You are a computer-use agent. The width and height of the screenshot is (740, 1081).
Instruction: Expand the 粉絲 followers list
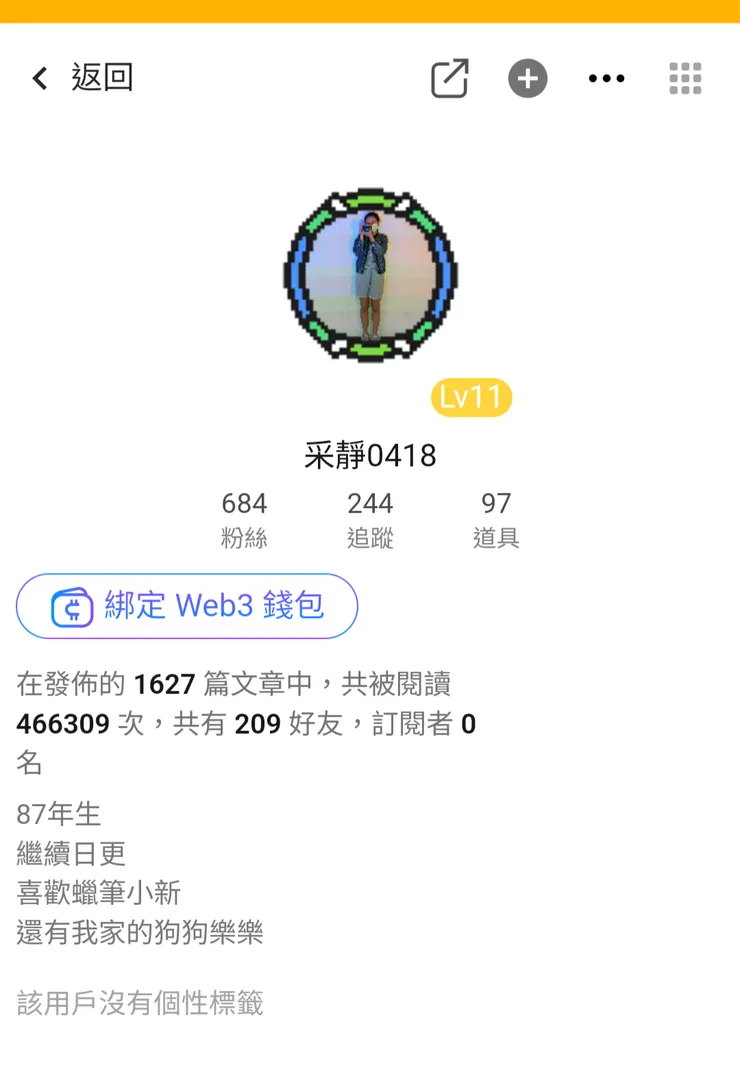(x=243, y=513)
